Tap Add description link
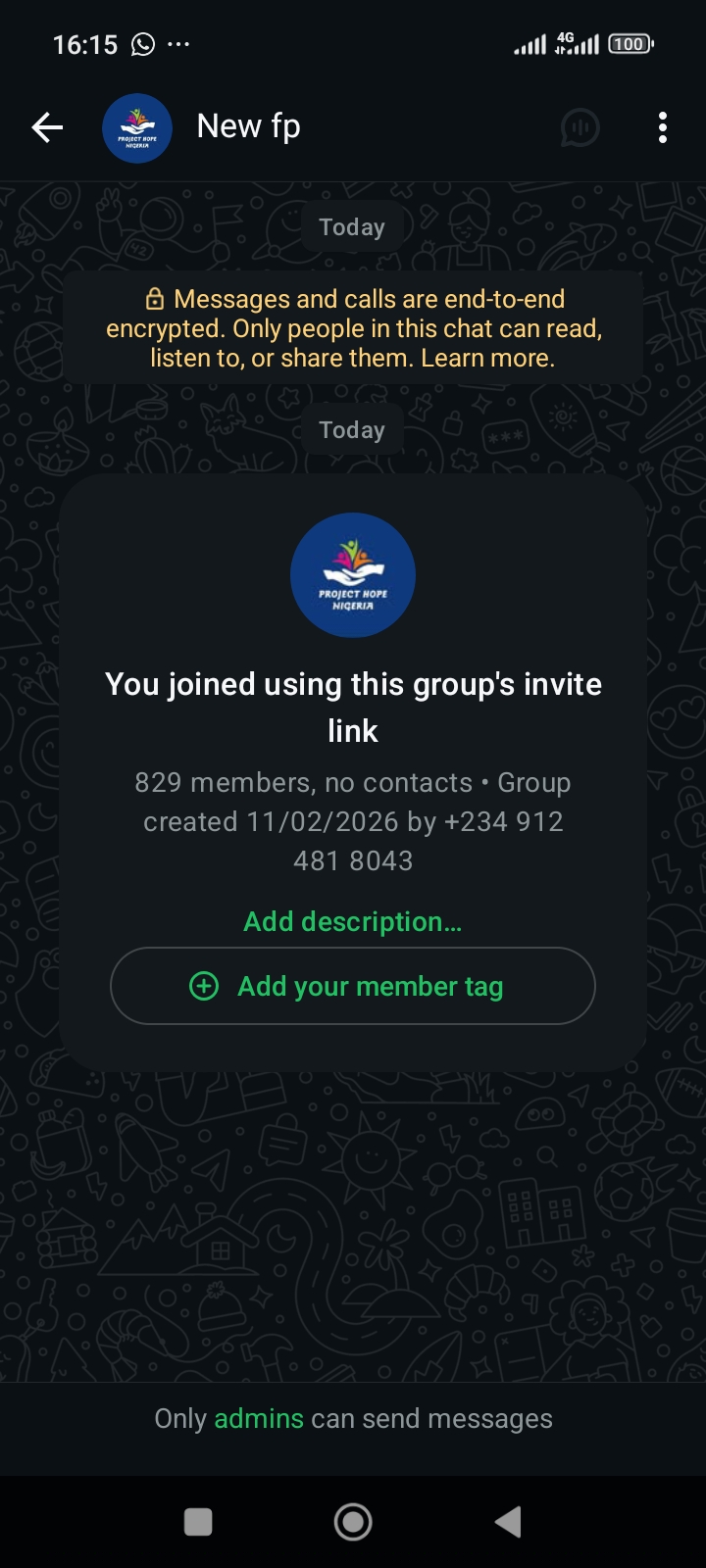 pos(352,922)
